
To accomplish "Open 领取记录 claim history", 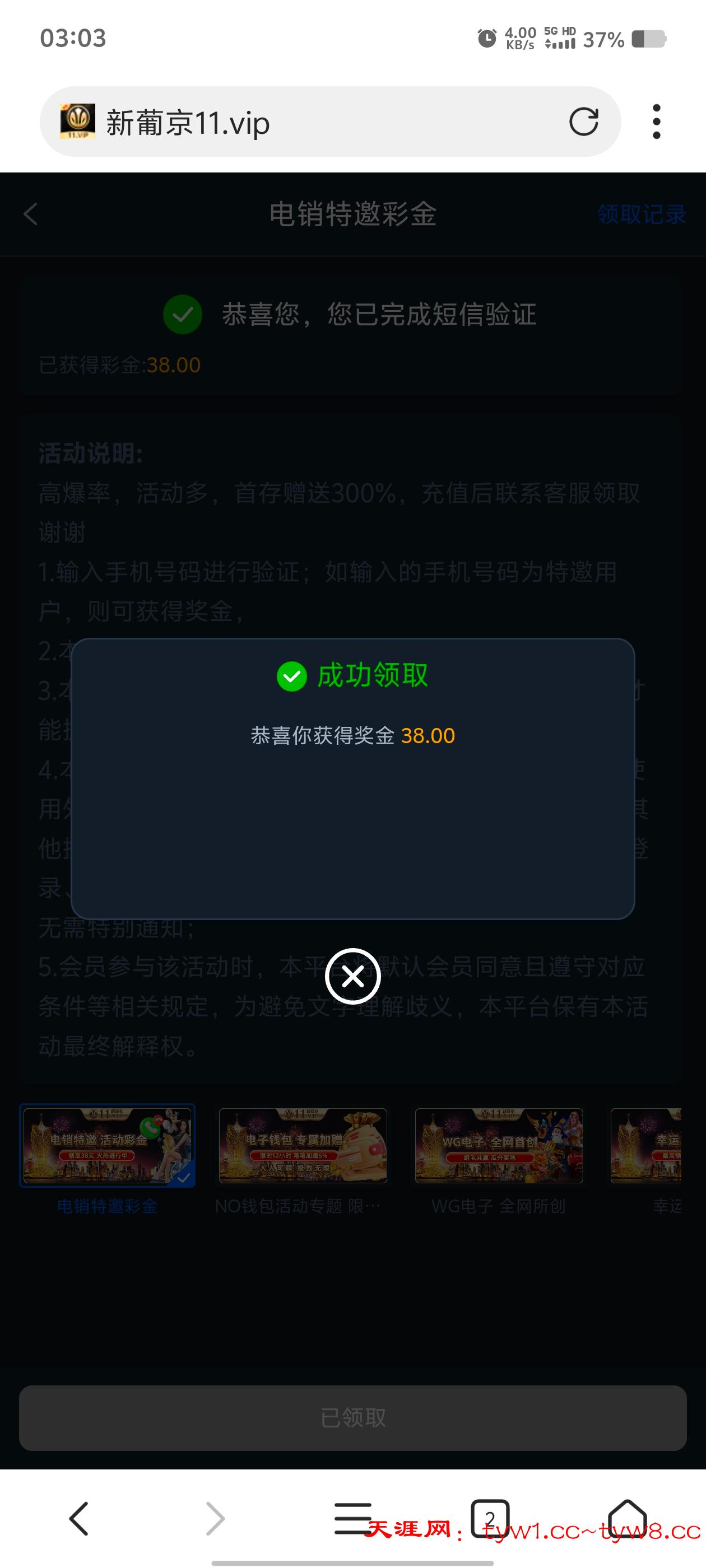I will (x=642, y=214).
